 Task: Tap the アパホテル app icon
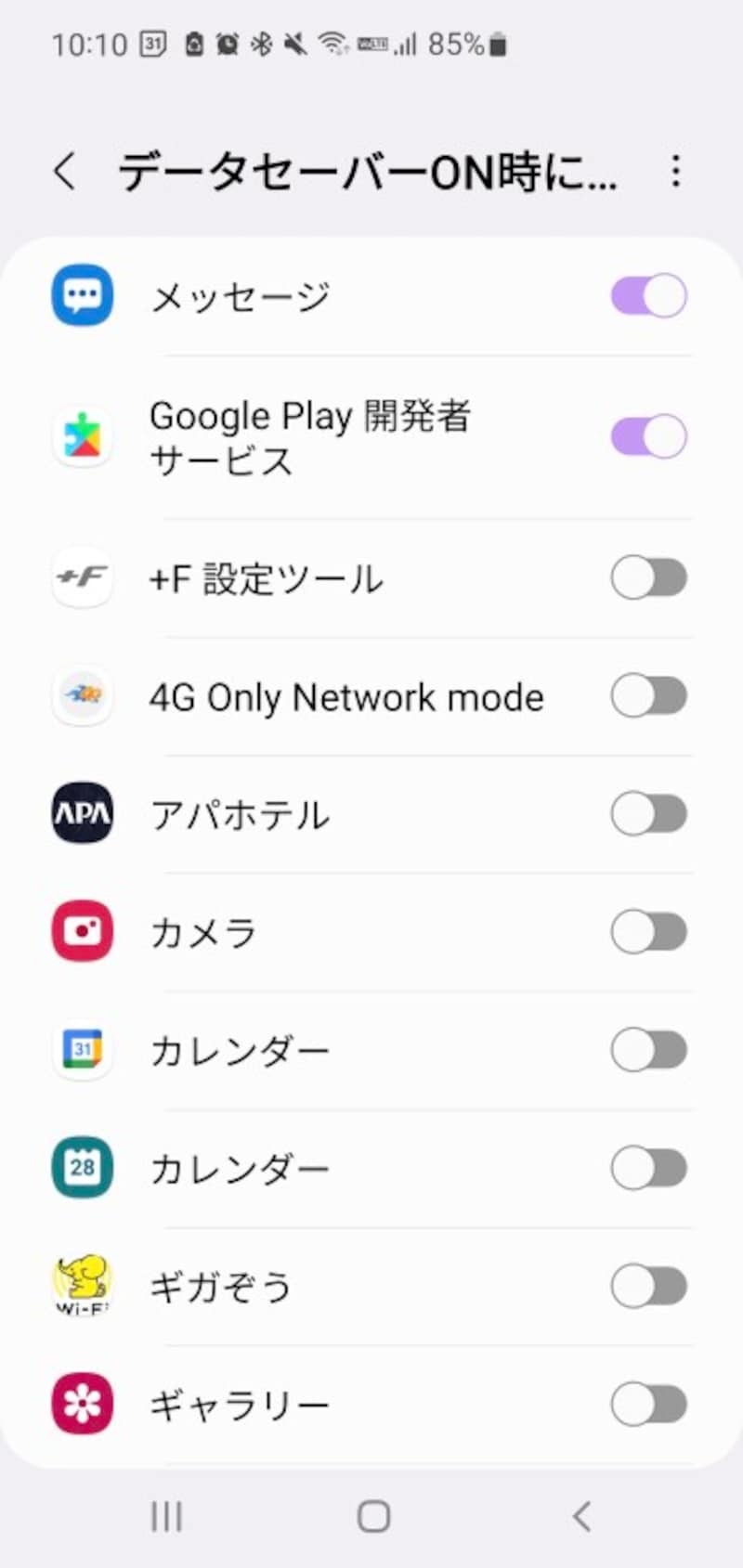pyautogui.click(x=82, y=814)
